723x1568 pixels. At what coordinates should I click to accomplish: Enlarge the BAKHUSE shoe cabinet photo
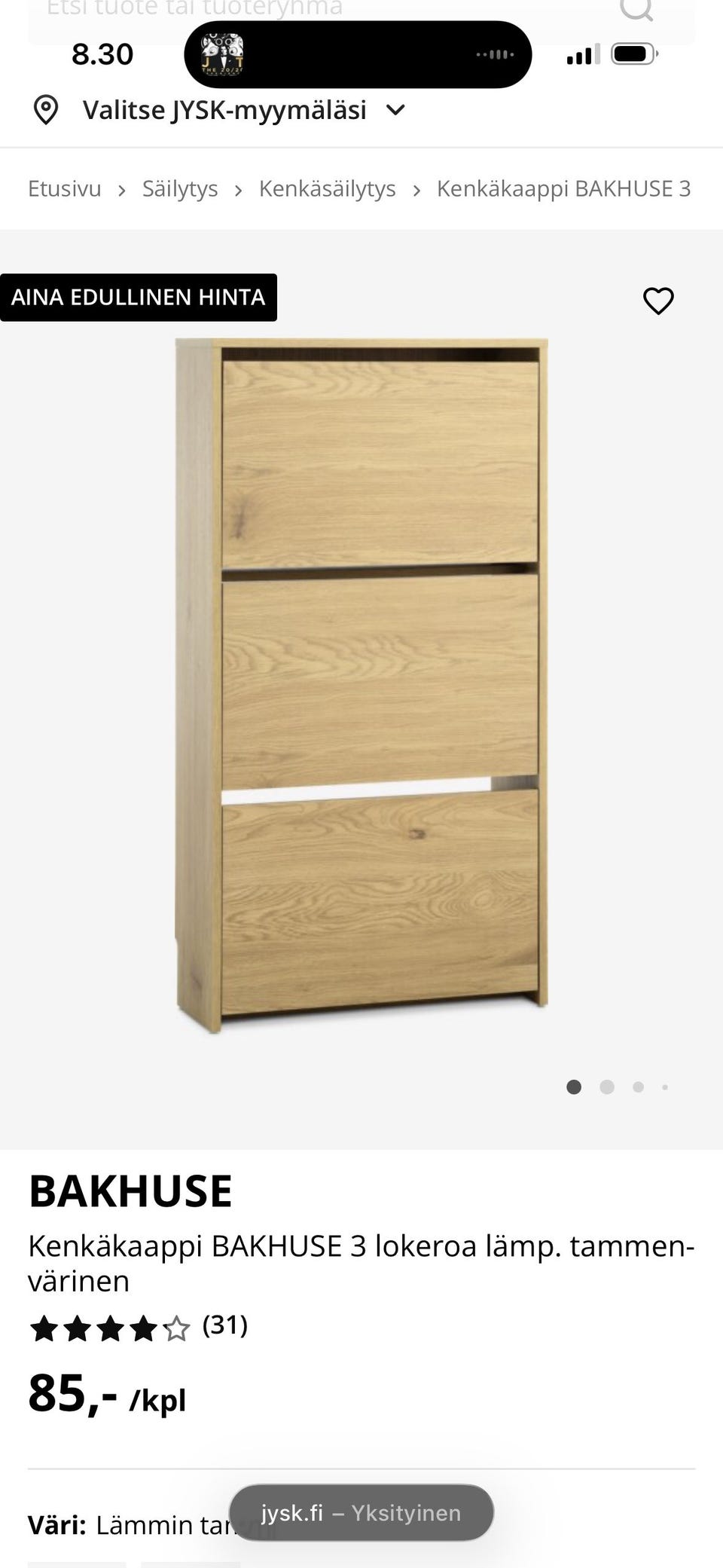(x=361, y=684)
